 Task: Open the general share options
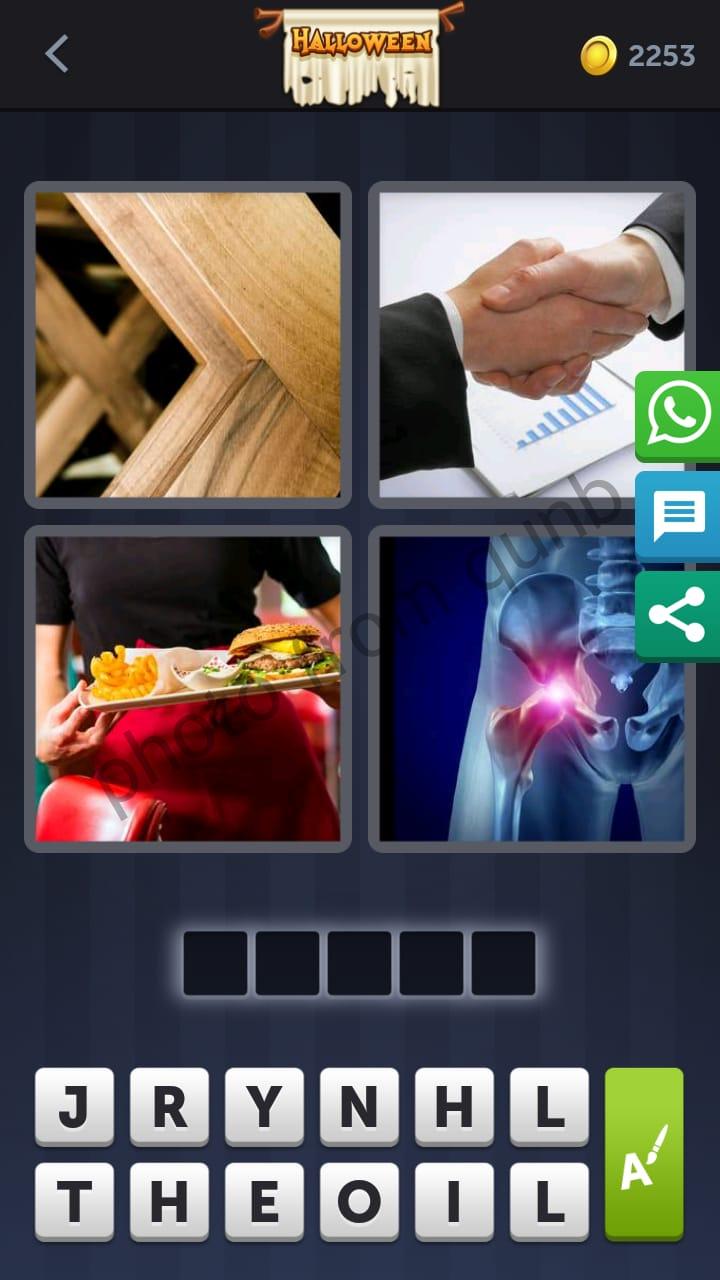(x=679, y=615)
